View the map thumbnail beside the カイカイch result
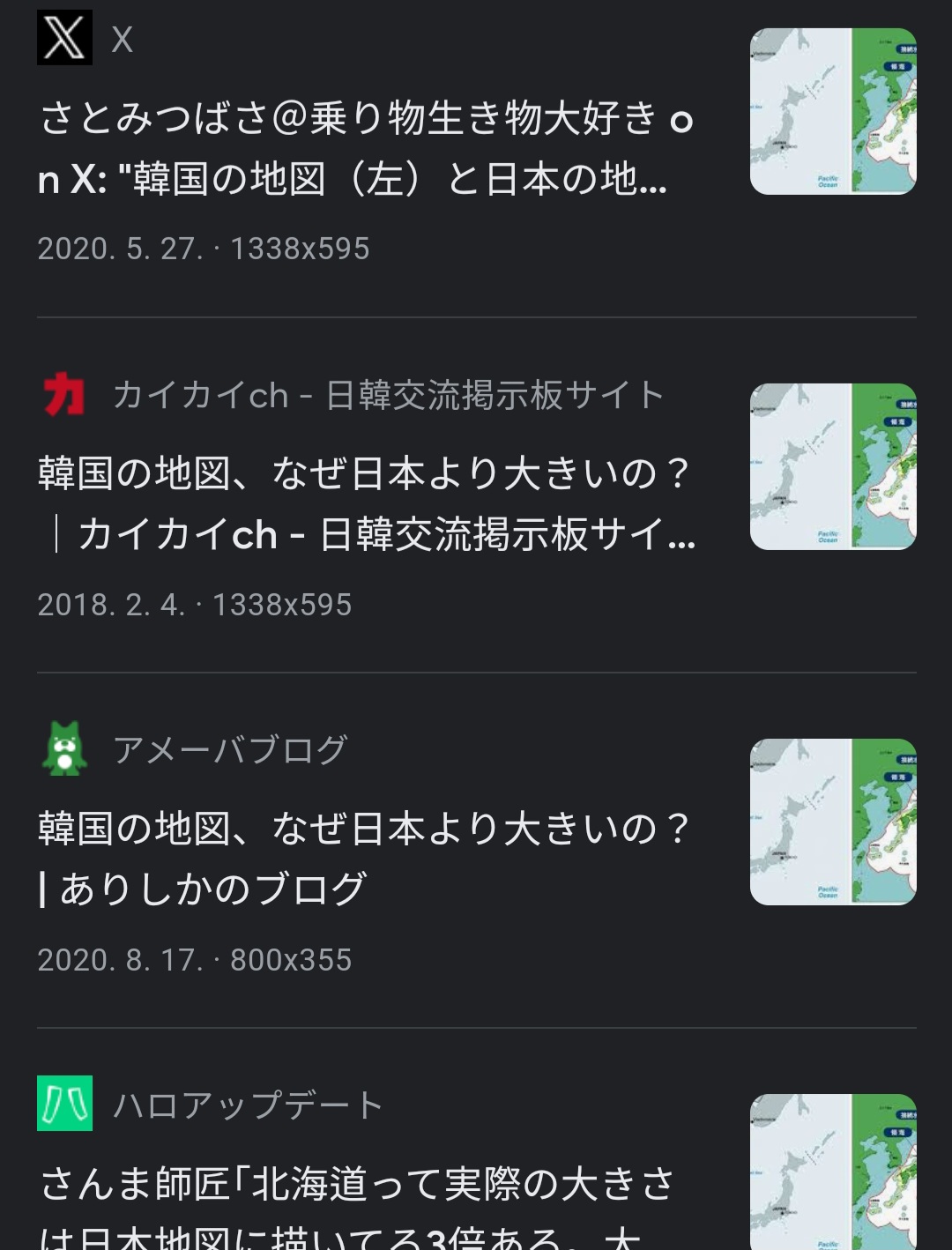 [833, 466]
